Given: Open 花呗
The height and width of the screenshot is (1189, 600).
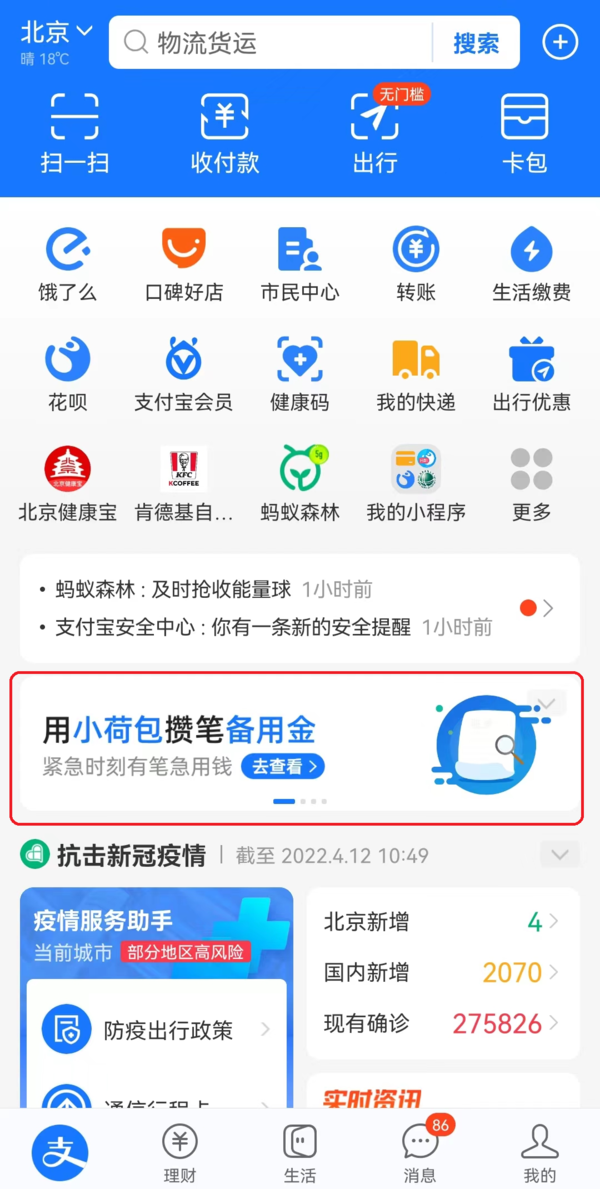Looking at the screenshot, I should [x=68, y=374].
